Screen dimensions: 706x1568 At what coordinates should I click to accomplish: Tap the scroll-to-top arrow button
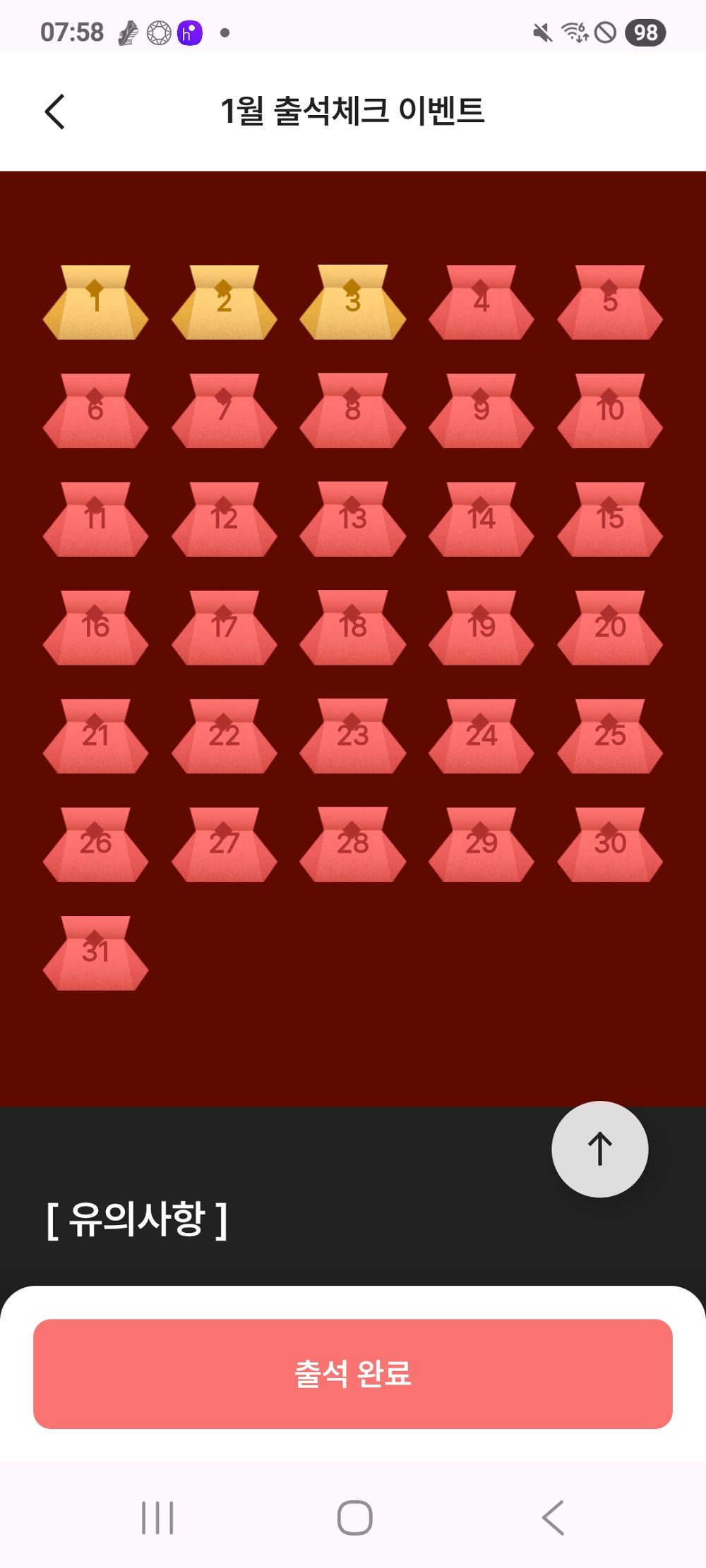click(x=599, y=1149)
